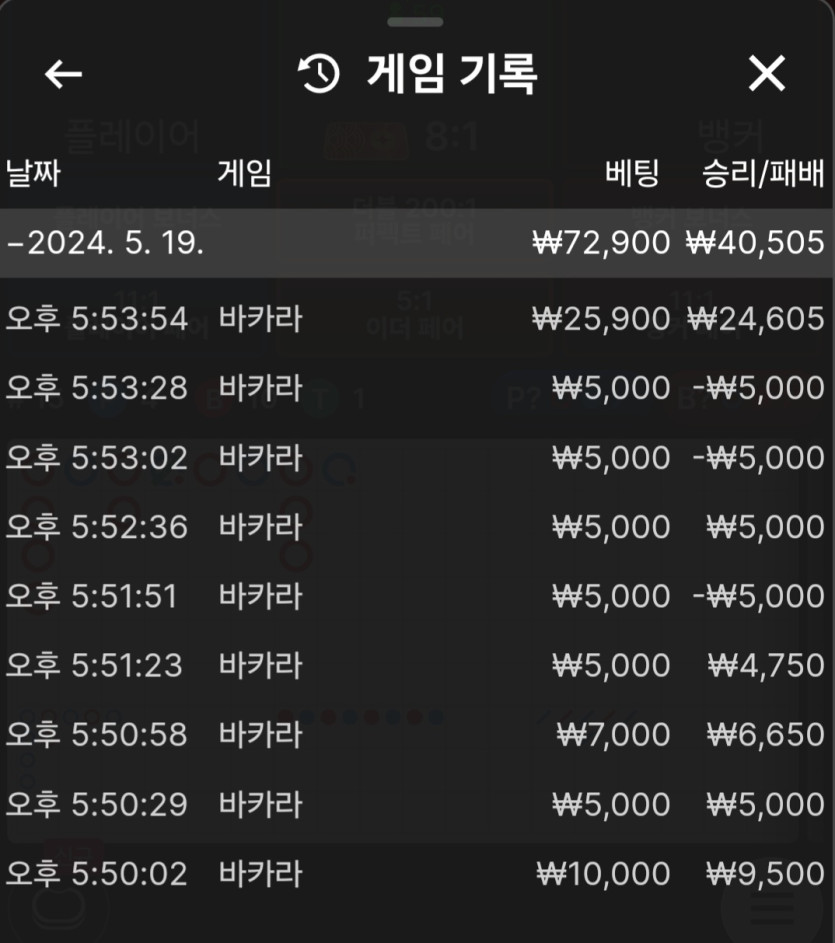Viewport: 835px width, 943px height.
Task: Go back with the left arrow
Action: coord(63,74)
